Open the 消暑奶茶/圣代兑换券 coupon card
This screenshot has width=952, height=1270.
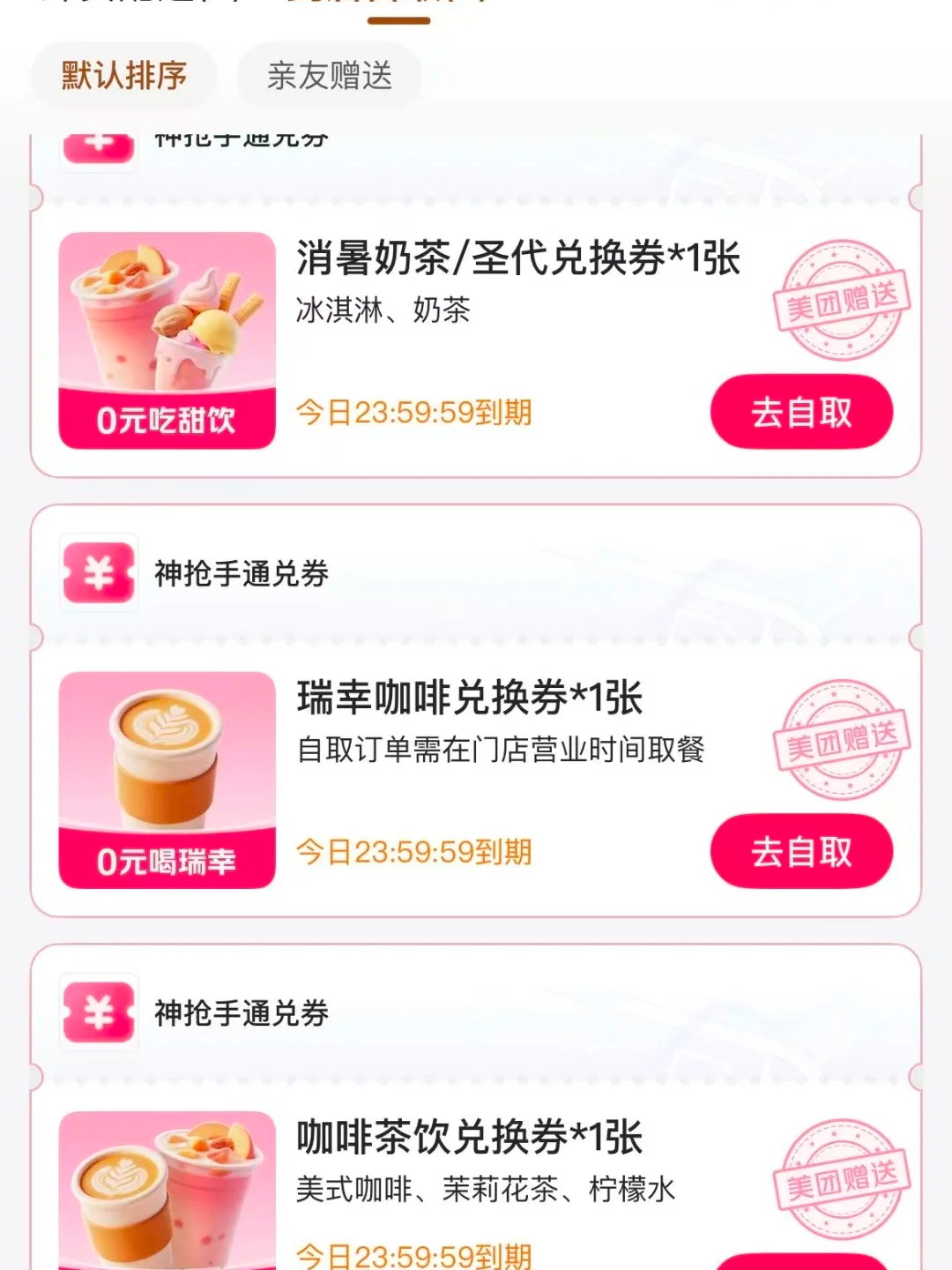pyautogui.click(x=517, y=258)
